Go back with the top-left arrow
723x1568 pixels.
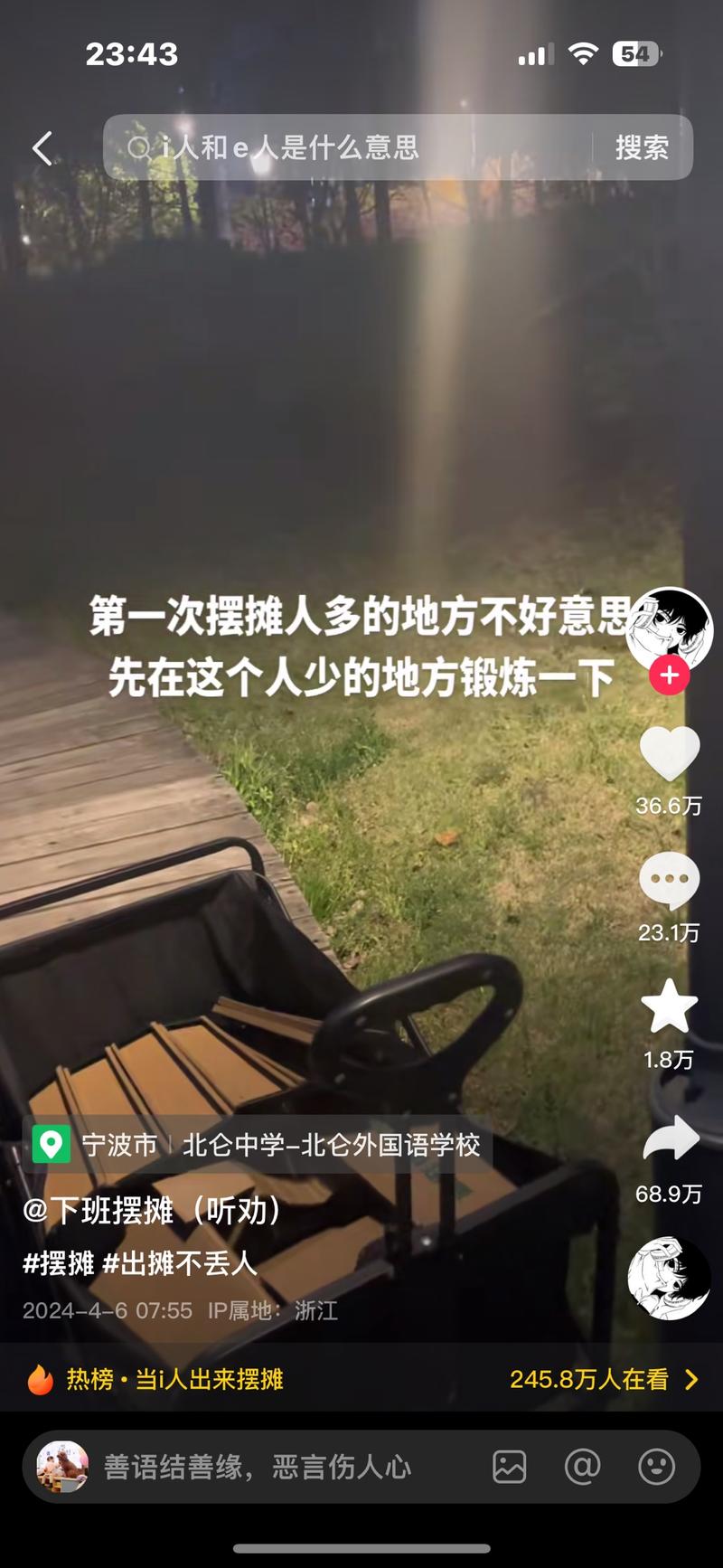42,147
